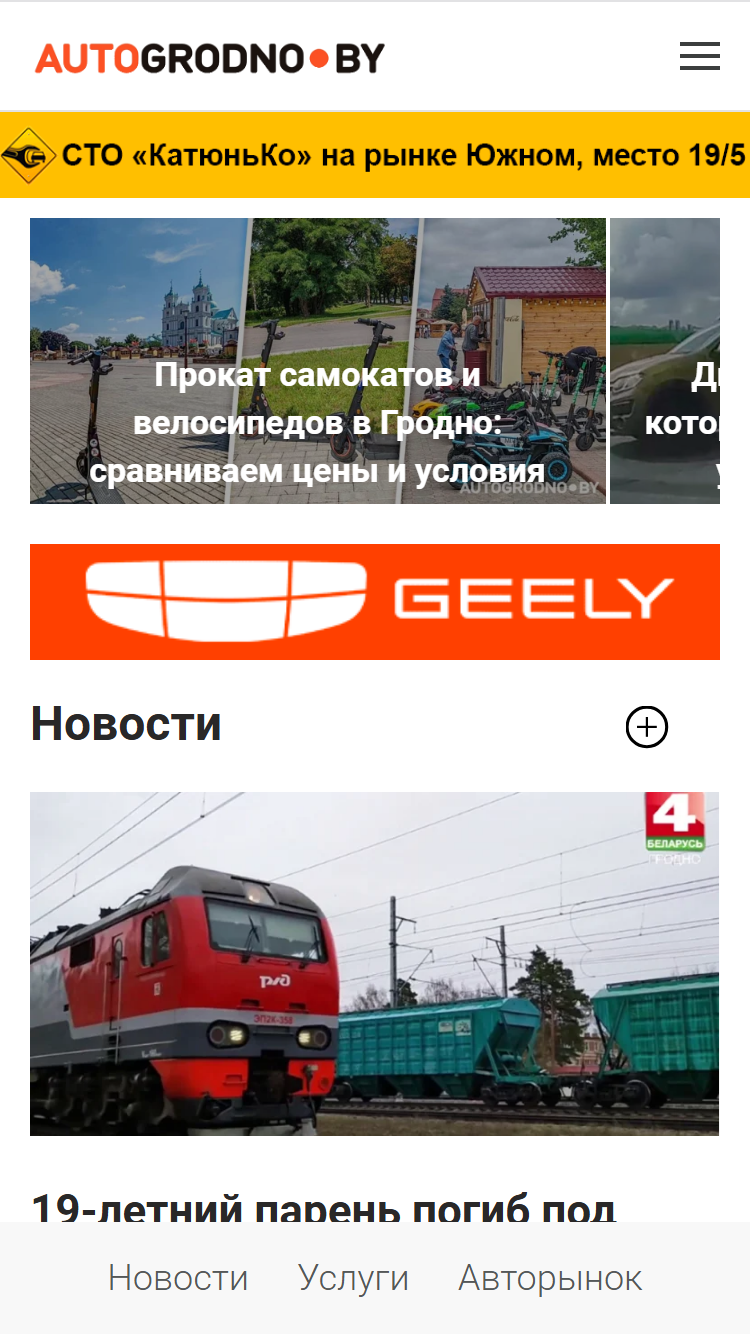Open the Geely advertisement banner
Image resolution: width=750 pixels, height=1334 pixels.
tap(375, 602)
